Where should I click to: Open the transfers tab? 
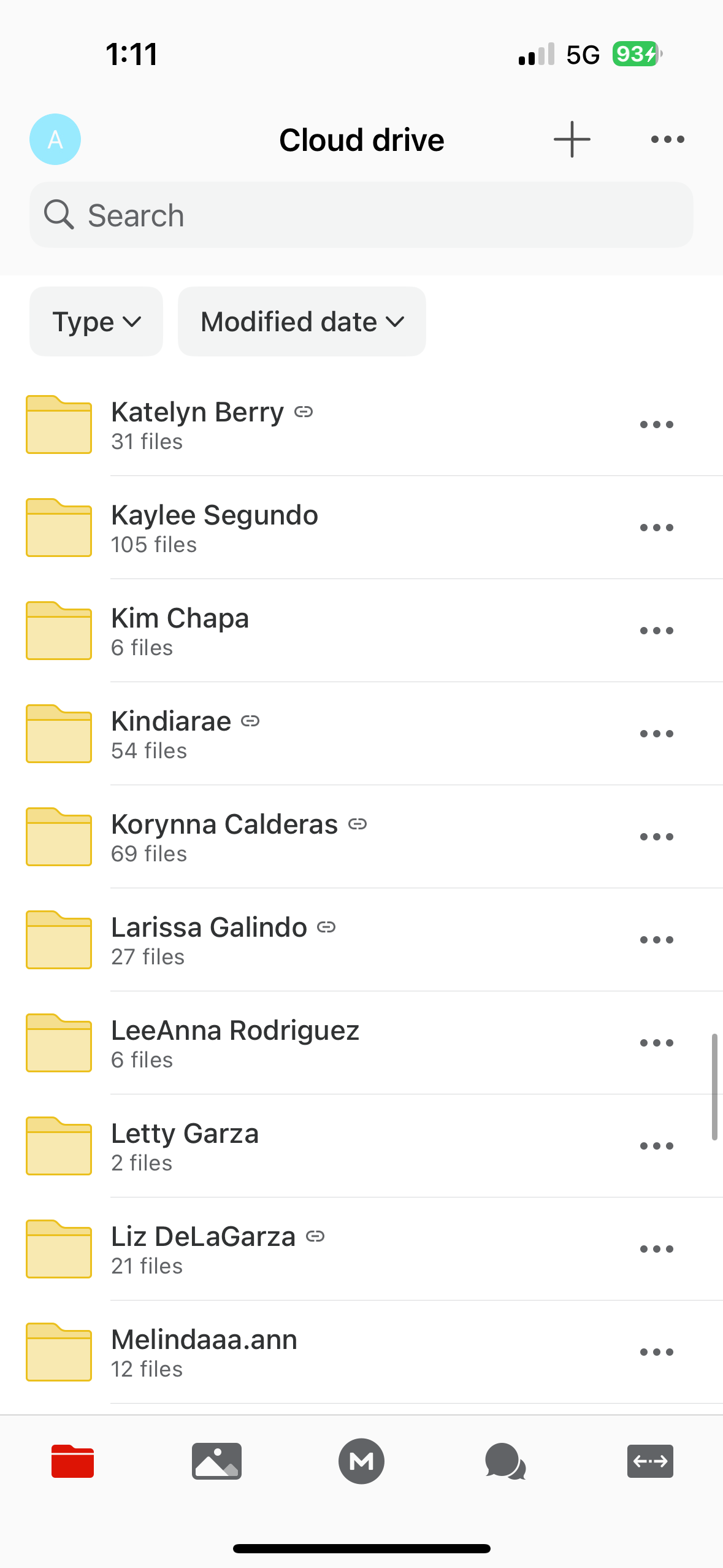(650, 1461)
